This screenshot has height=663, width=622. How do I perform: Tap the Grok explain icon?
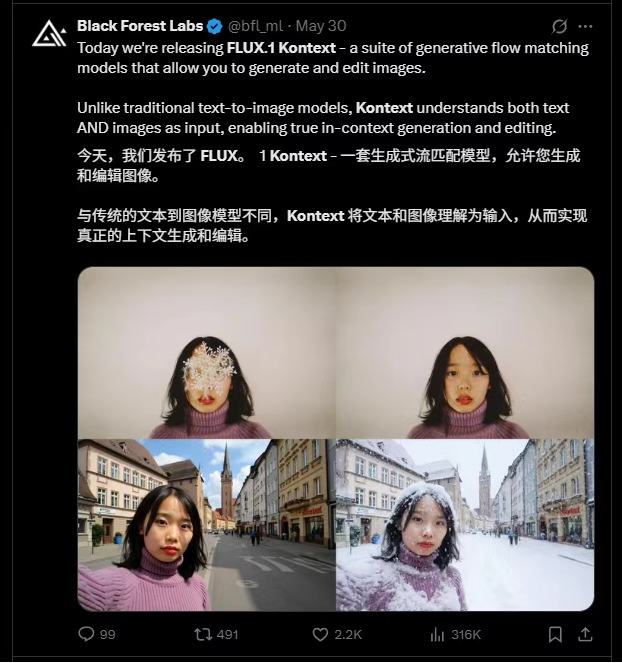point(561,26)
